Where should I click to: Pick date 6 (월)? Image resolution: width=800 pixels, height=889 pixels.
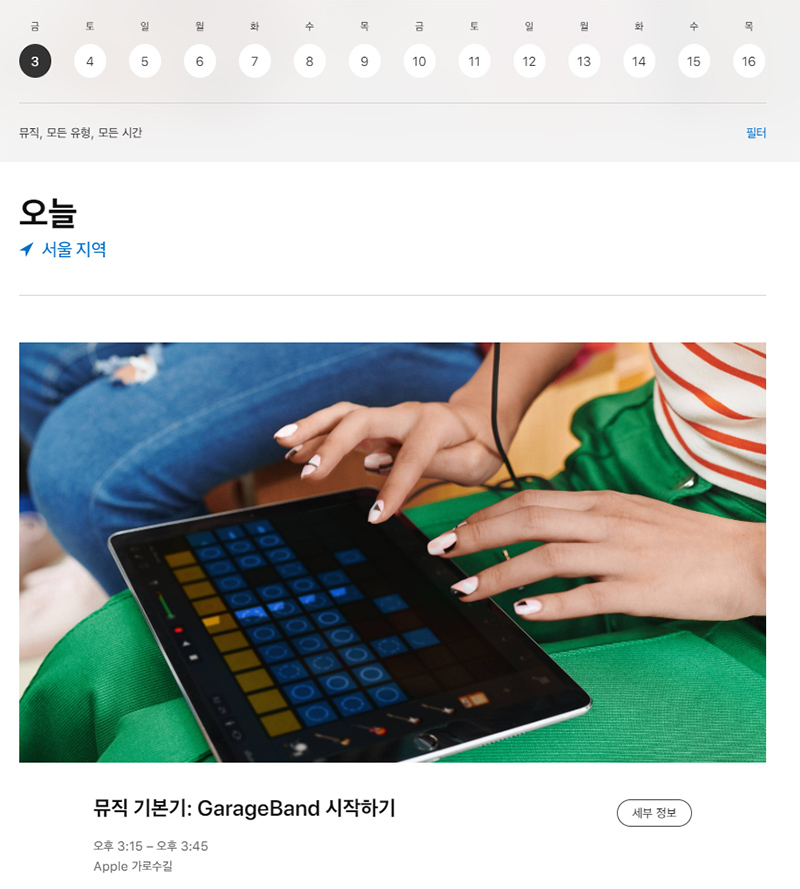(200, 62)
